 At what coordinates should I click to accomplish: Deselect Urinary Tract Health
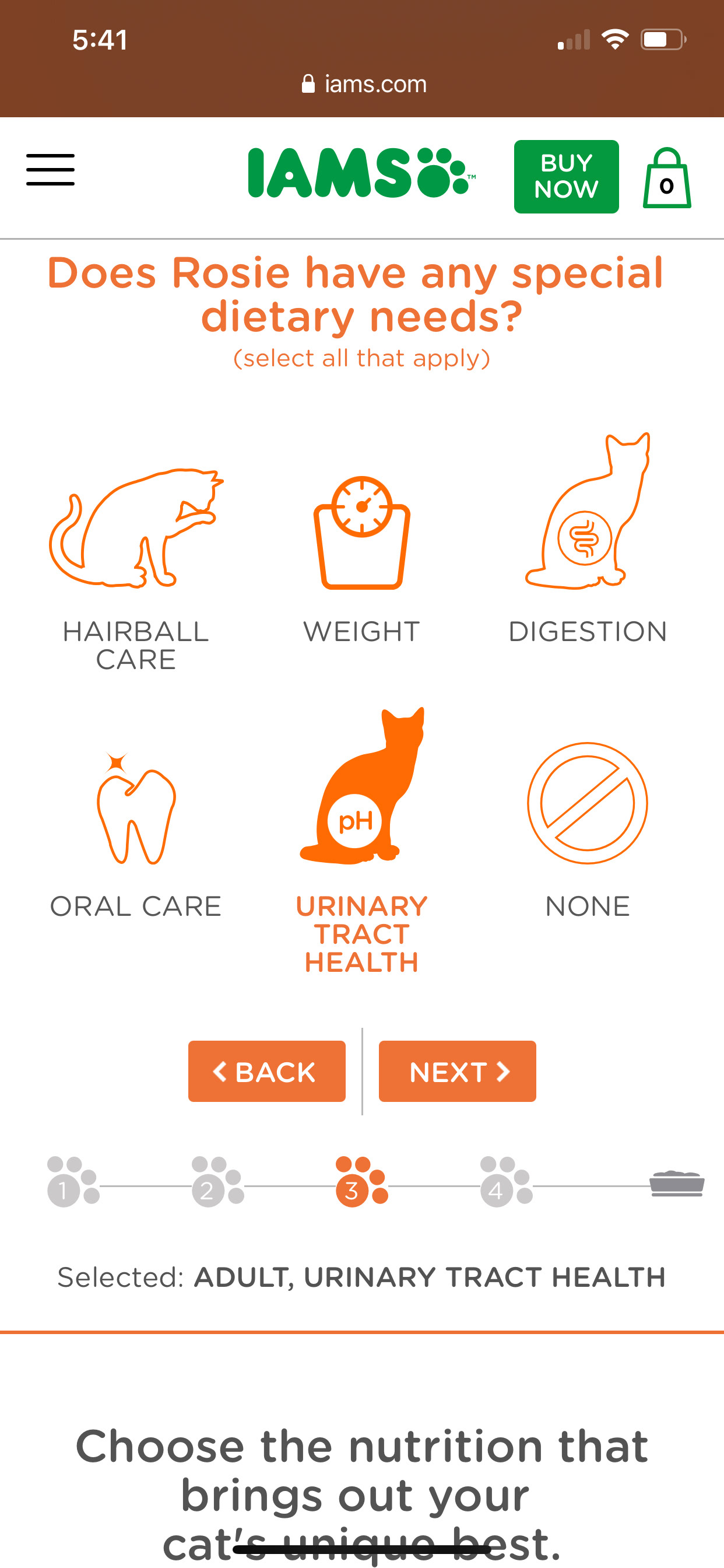click(361, 841)
